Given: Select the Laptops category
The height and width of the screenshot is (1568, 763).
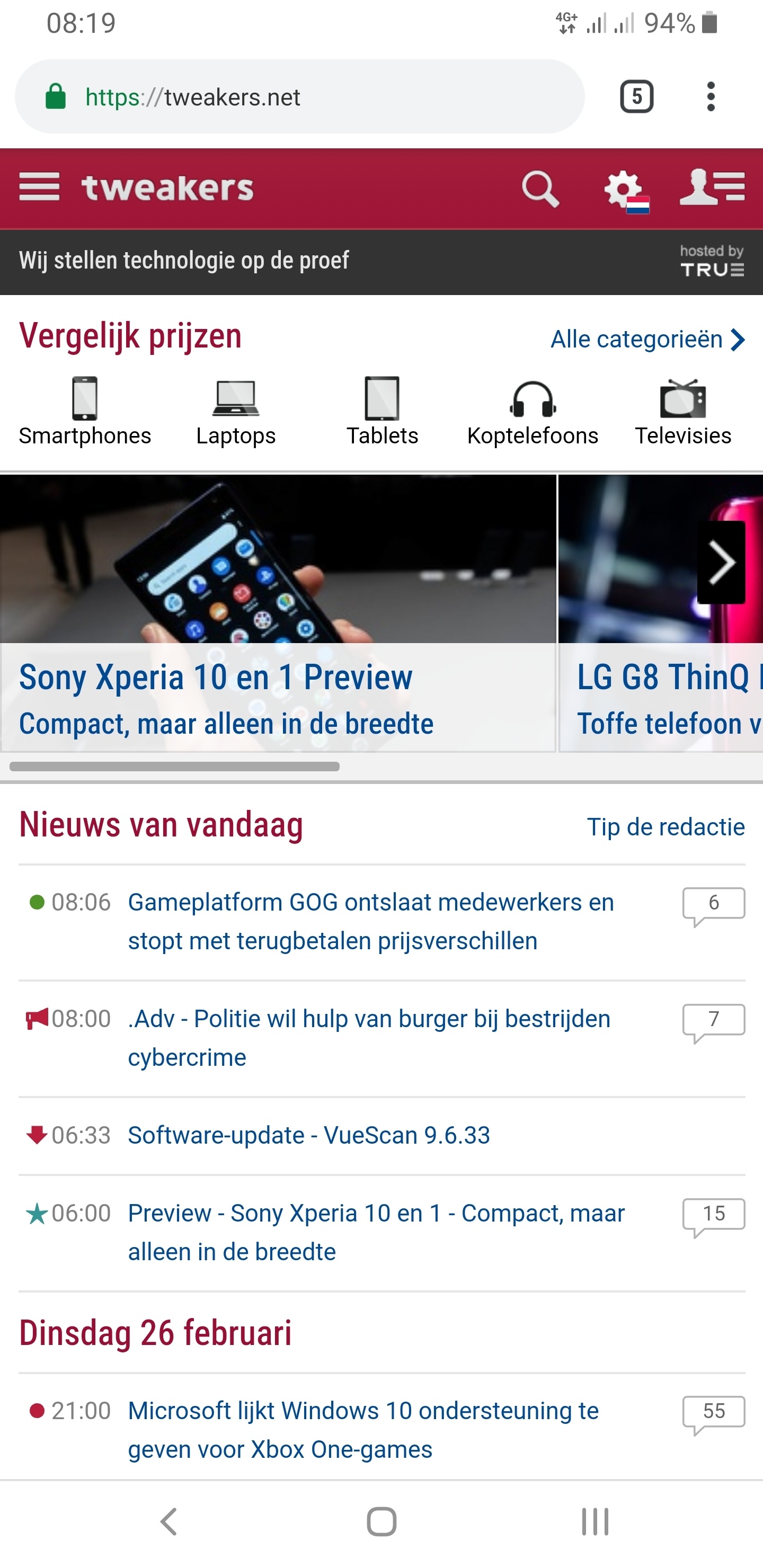Looking at the screenshot, I should [x=236, y=412].
